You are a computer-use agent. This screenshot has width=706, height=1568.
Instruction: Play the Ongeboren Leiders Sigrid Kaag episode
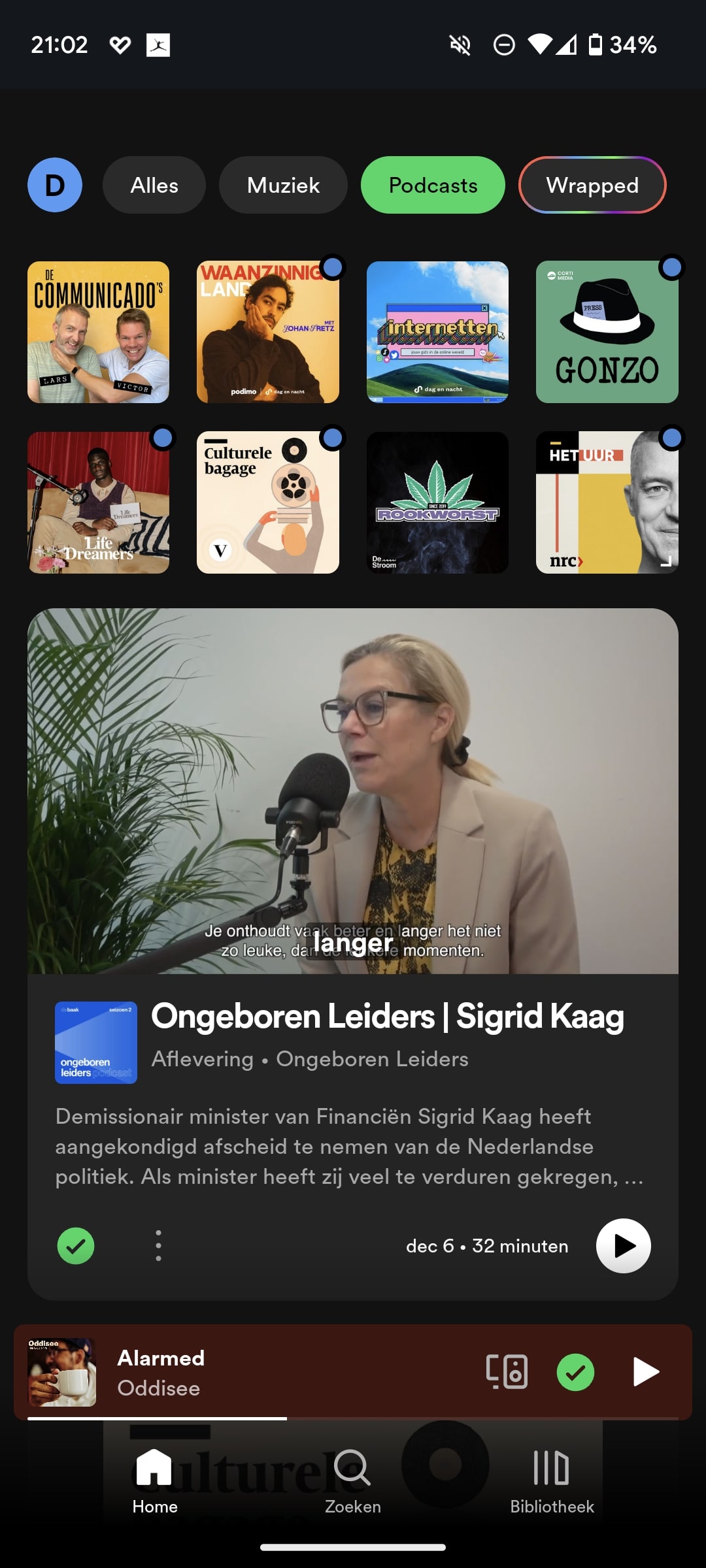624,1246
